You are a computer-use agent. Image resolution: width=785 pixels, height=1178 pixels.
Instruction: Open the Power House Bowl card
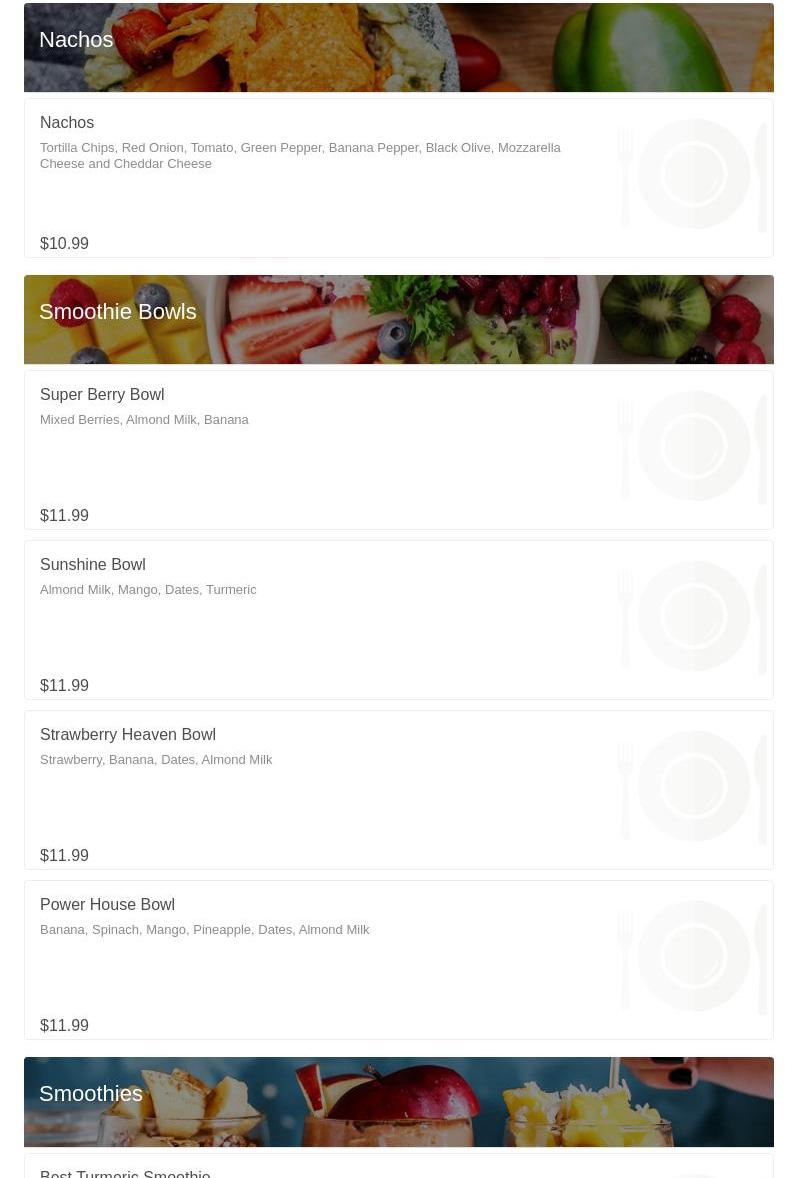pyautogui.click(x=108, y=905)
